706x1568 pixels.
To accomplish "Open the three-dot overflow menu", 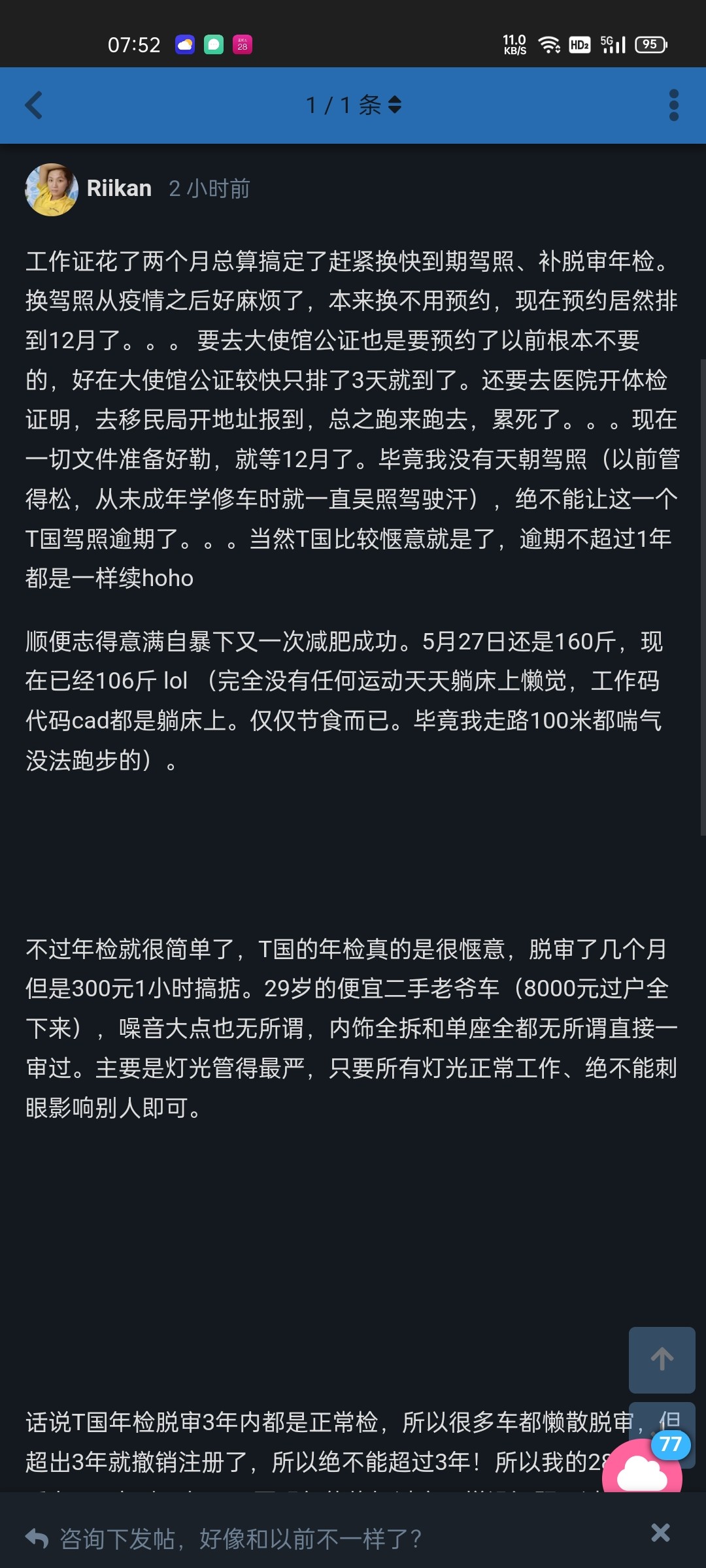I will pos(674,105).
